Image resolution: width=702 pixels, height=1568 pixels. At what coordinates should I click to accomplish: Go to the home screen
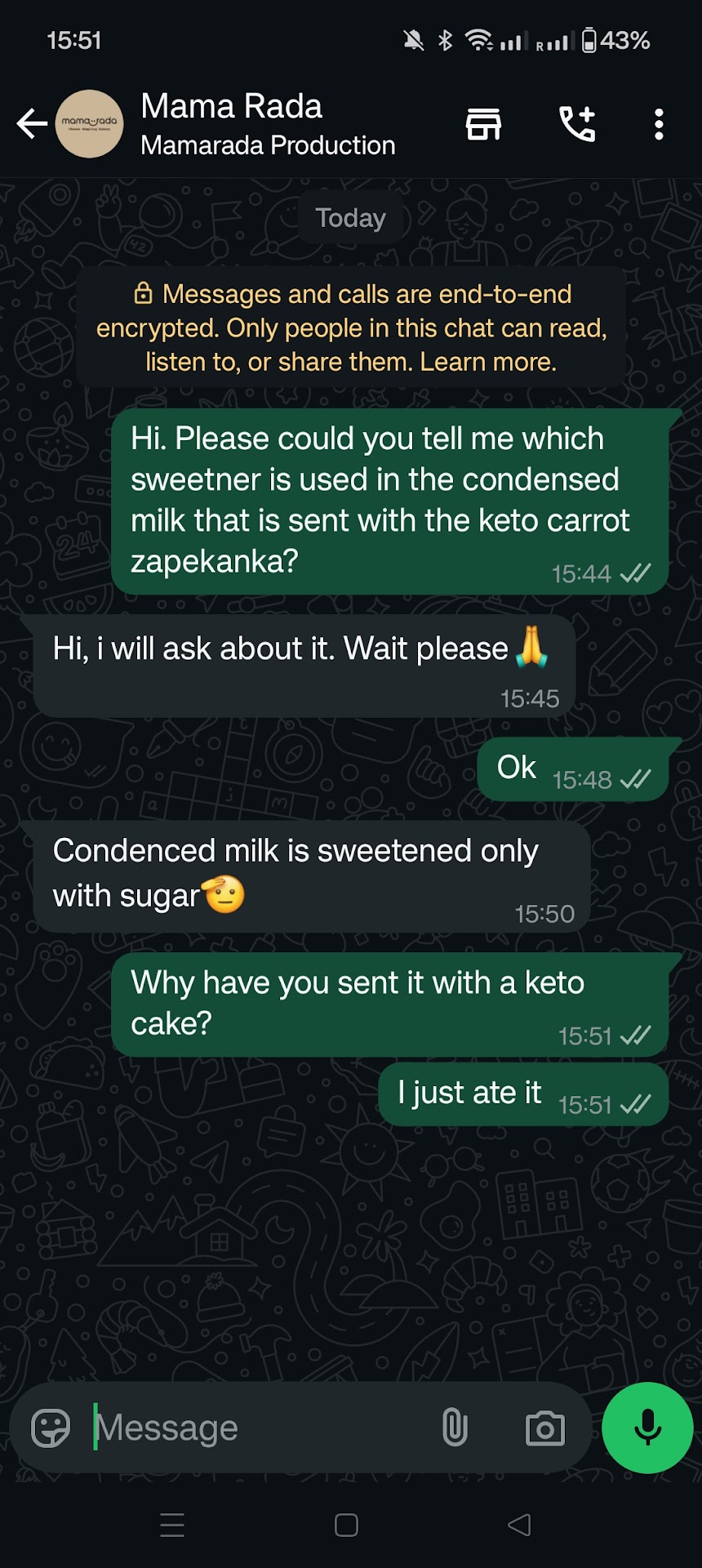click(346, 1525)
